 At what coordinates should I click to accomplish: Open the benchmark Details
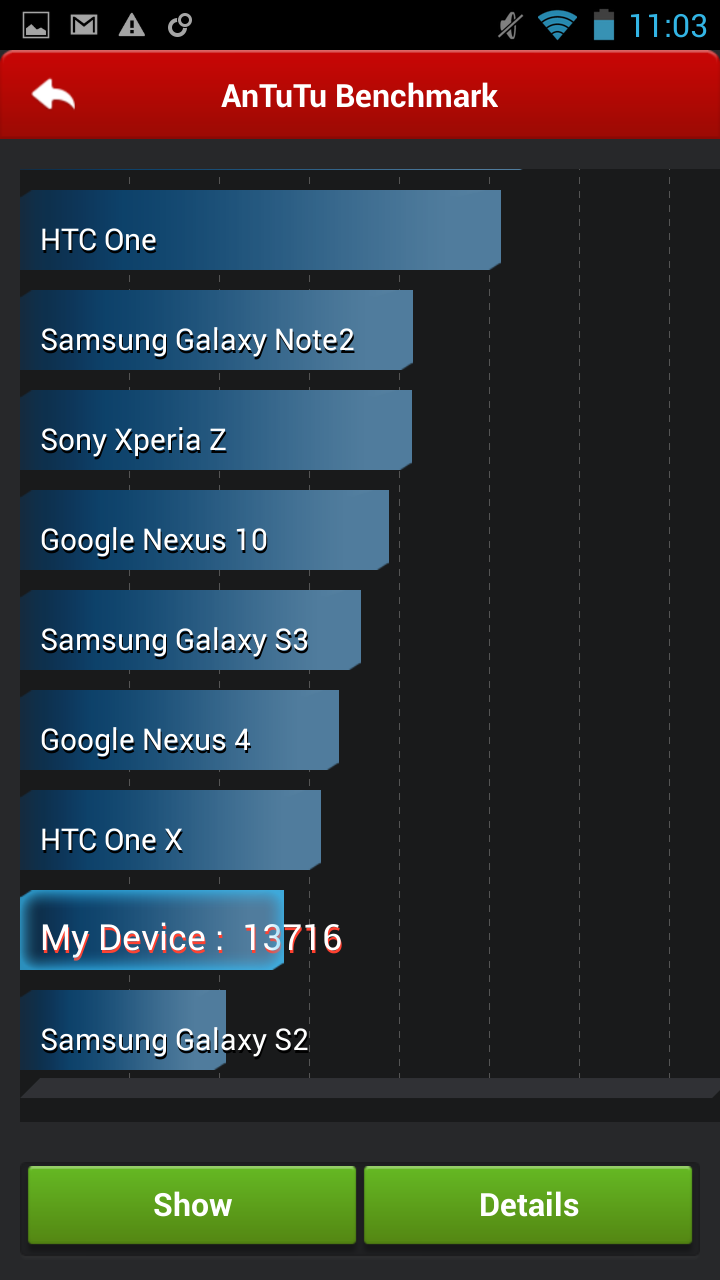point(528,1204)
